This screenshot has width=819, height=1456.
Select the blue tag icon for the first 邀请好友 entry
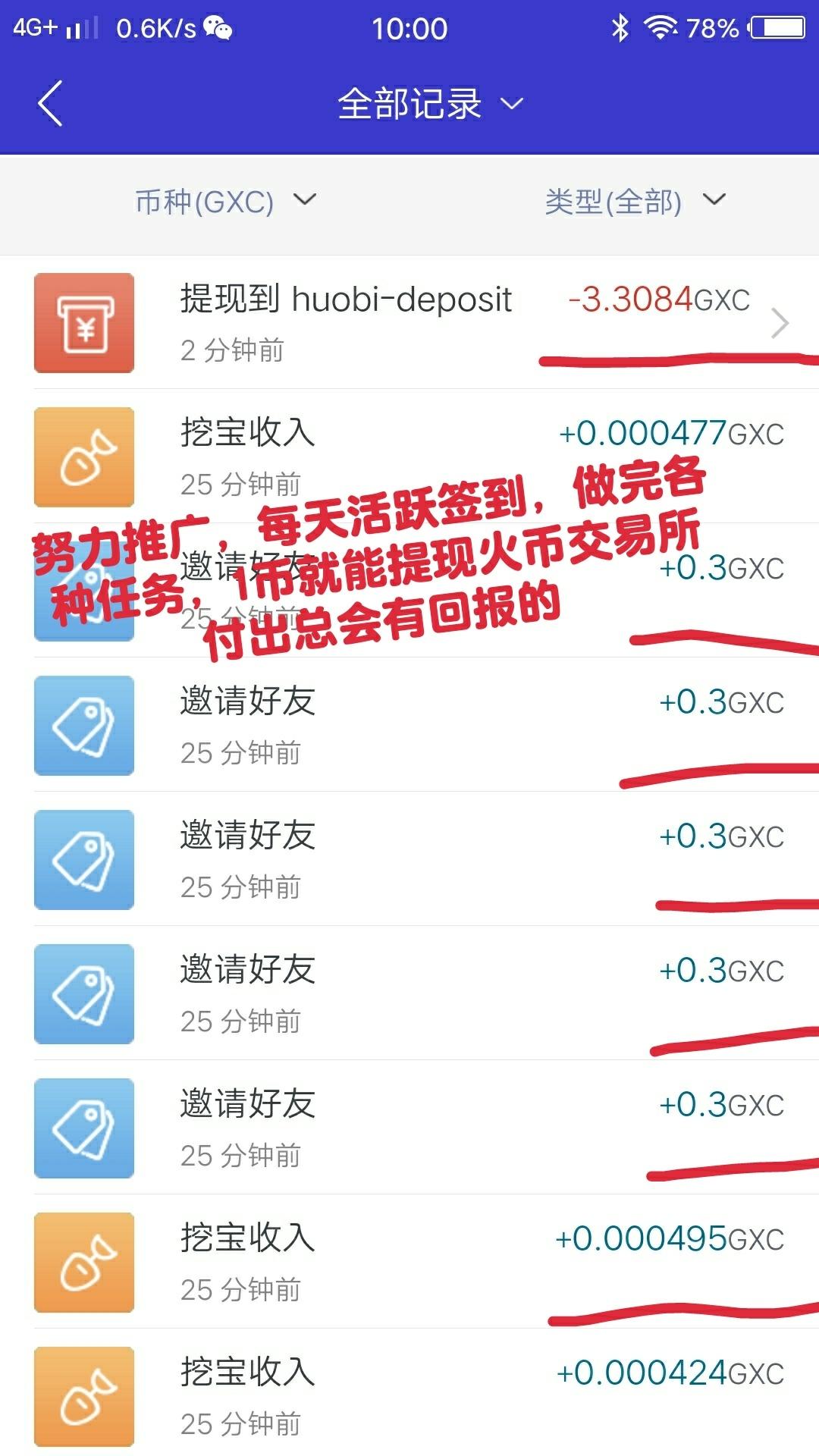pos(83,591)
